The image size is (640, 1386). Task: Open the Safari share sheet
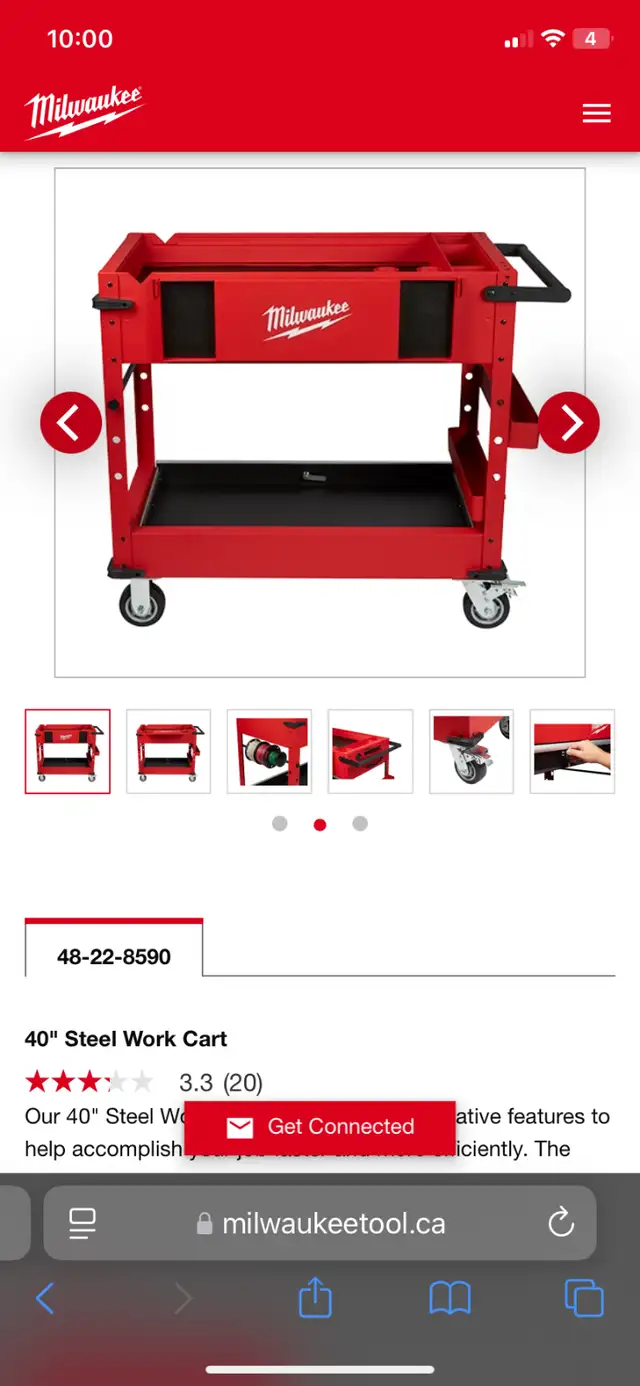315,1299
